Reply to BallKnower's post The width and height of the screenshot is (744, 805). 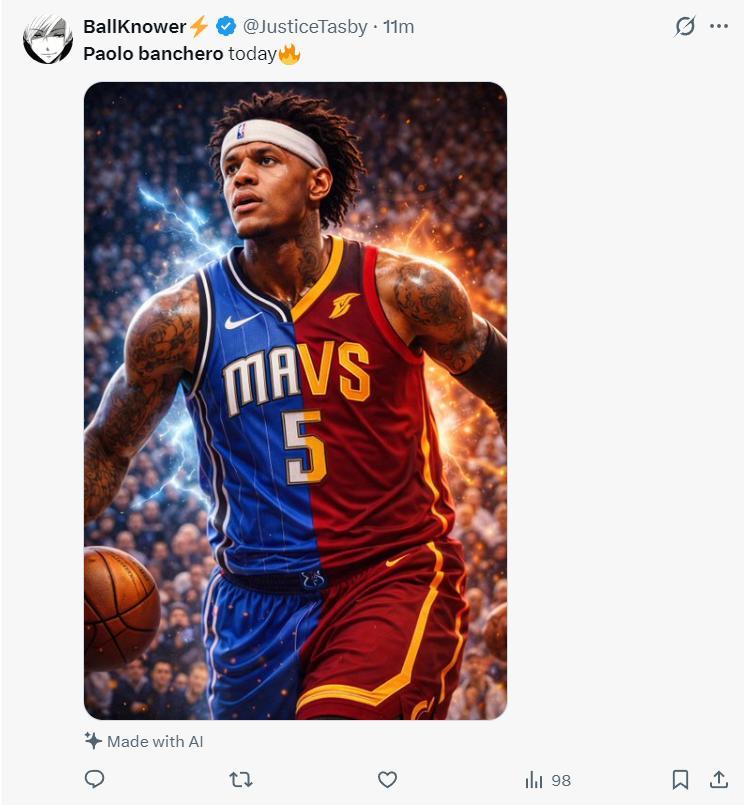[x=95, y=780]
